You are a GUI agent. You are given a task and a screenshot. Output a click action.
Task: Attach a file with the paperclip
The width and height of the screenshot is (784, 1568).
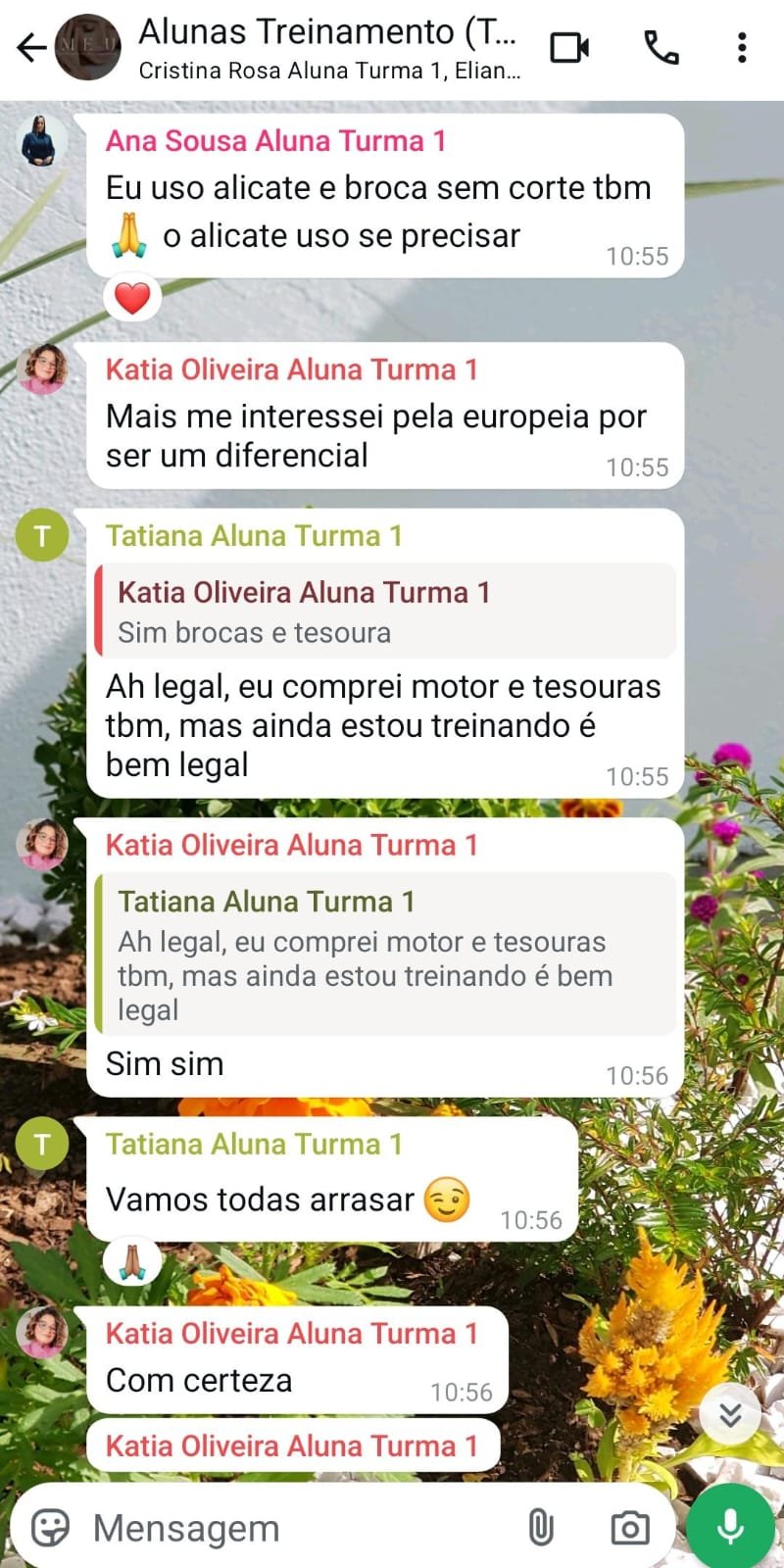point(541,1527)
